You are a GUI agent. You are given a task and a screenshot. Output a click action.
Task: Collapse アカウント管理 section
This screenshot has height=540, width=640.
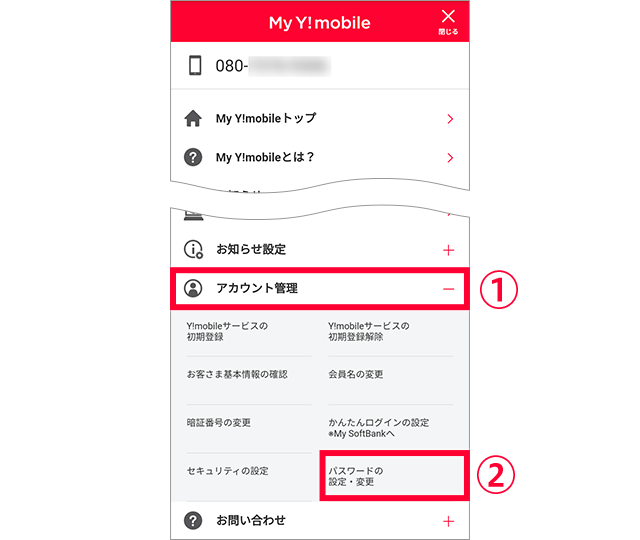click(x=448, y=289)
